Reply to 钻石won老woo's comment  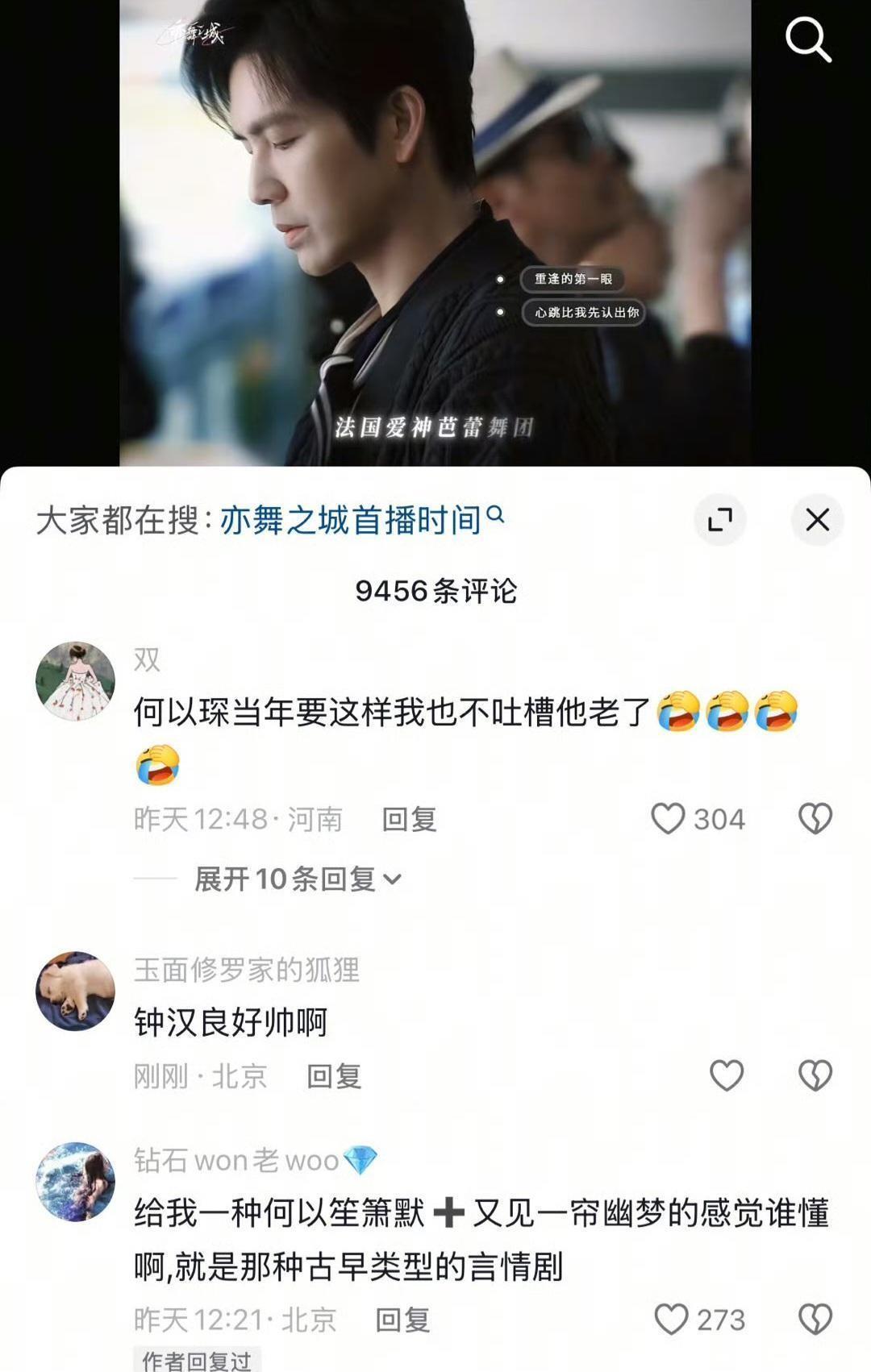[x=402, y=1320]
